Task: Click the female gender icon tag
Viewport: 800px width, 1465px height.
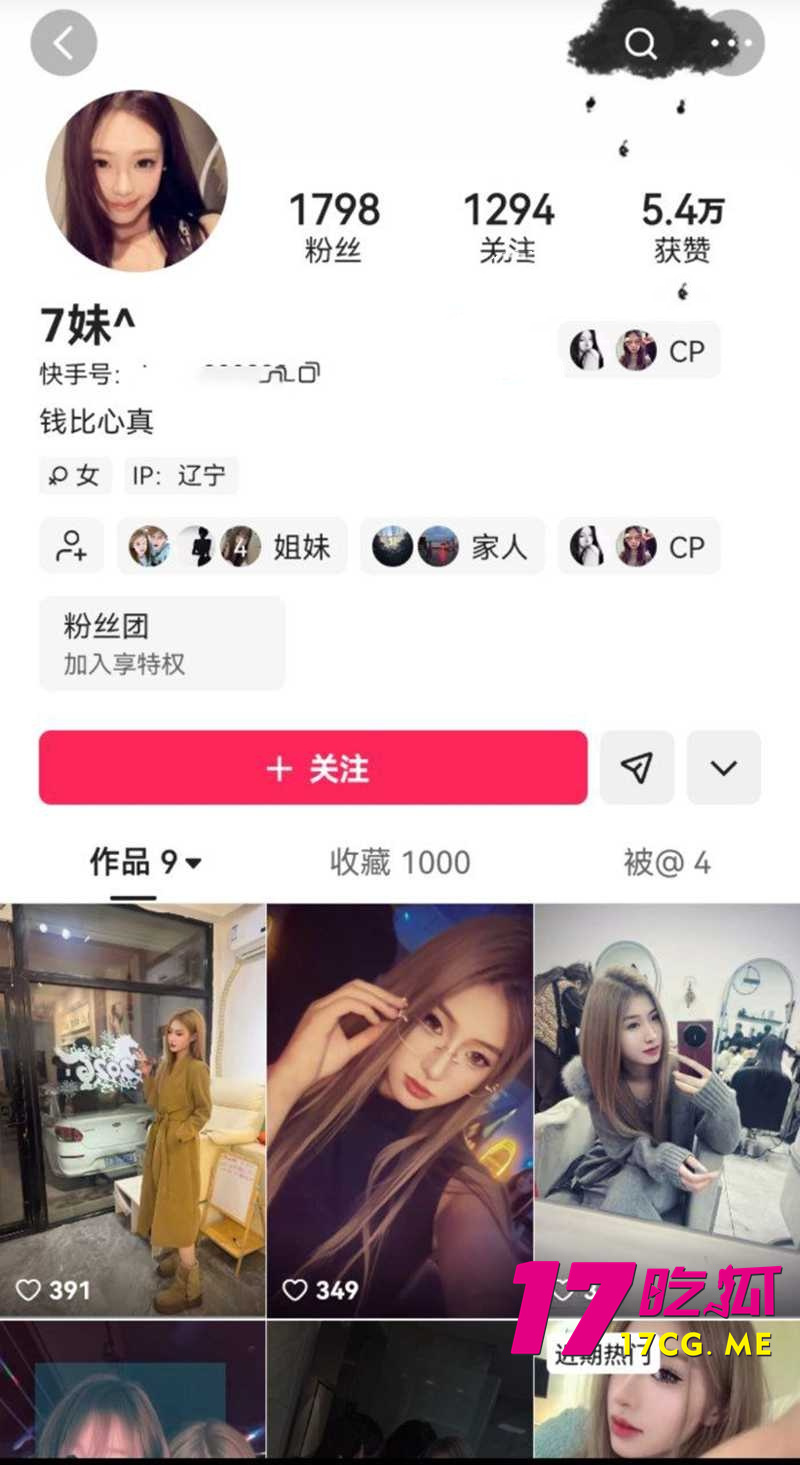Action: pos(75,475)
